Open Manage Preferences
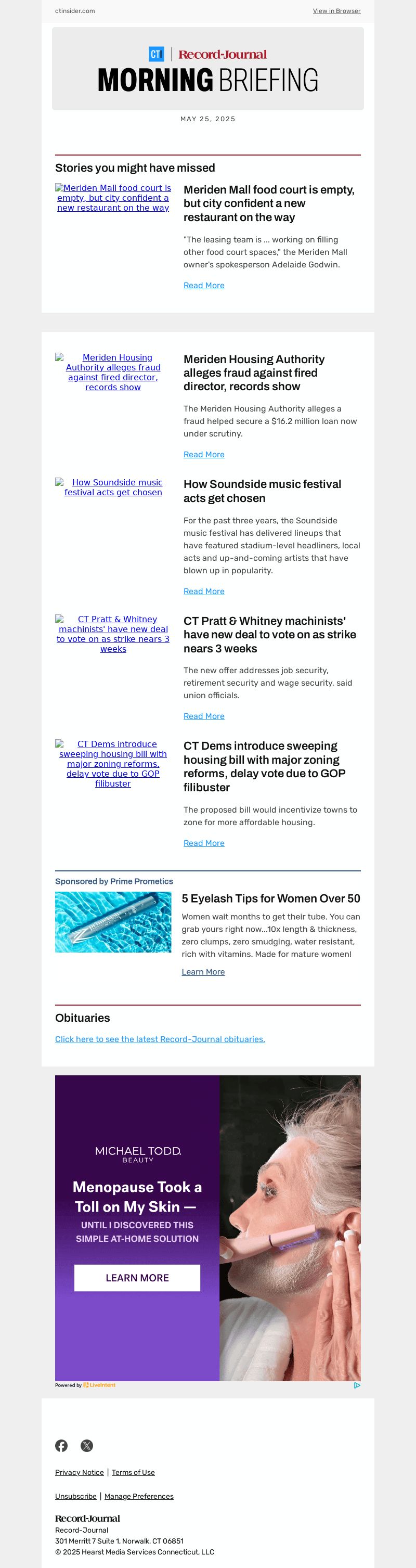Image resolution: width=416 pixels, height=1568 pixels. [139, 1496]
